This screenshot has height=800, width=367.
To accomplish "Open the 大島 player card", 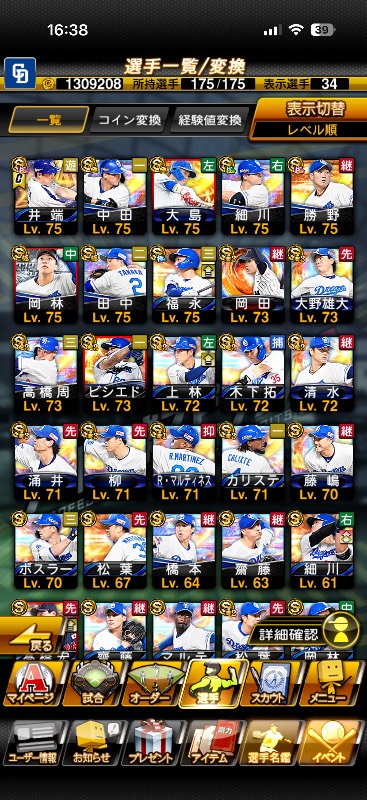I will point(183,196).
